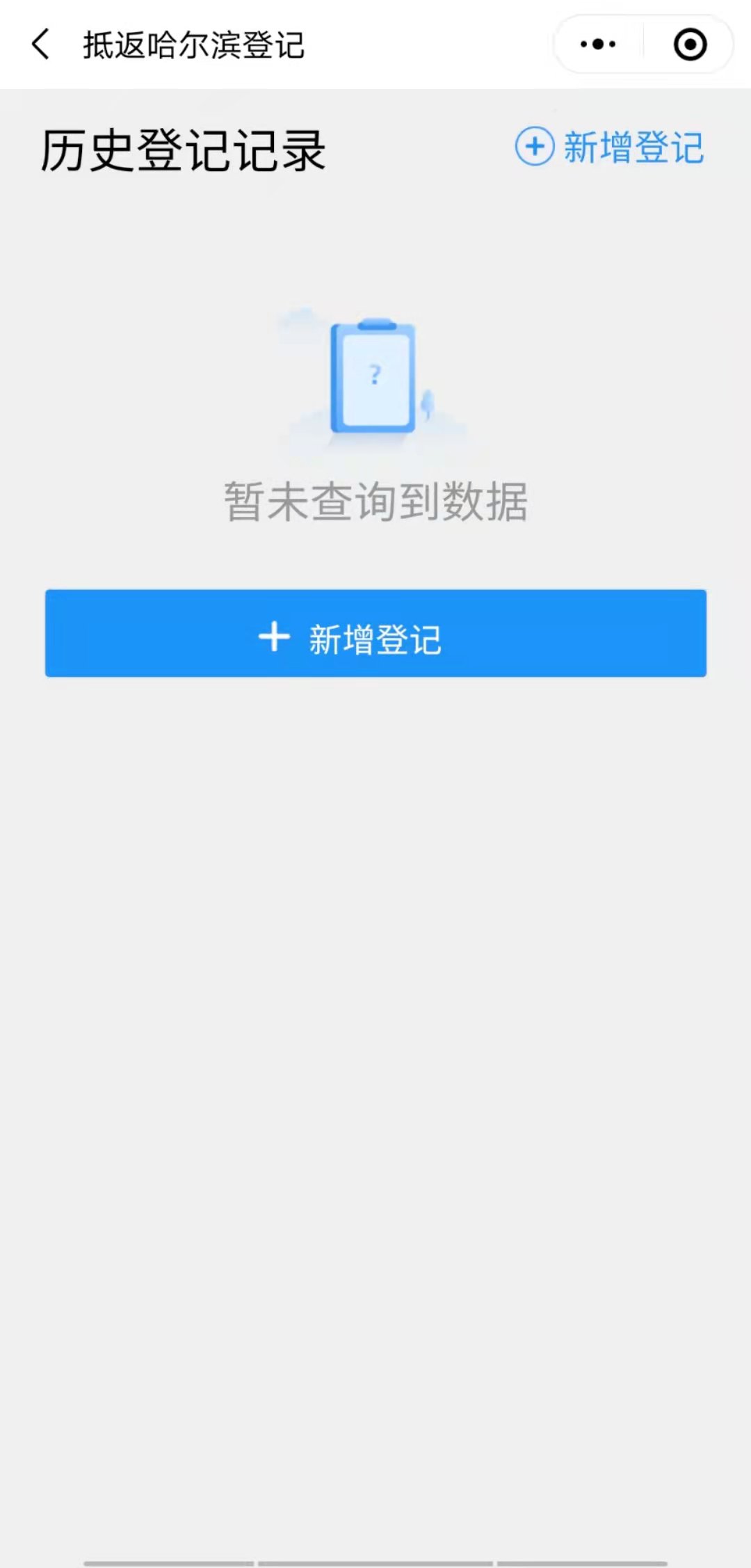Tap the blue 新增登记 button
Screen dimensions: 751x1568
point(375,633)
